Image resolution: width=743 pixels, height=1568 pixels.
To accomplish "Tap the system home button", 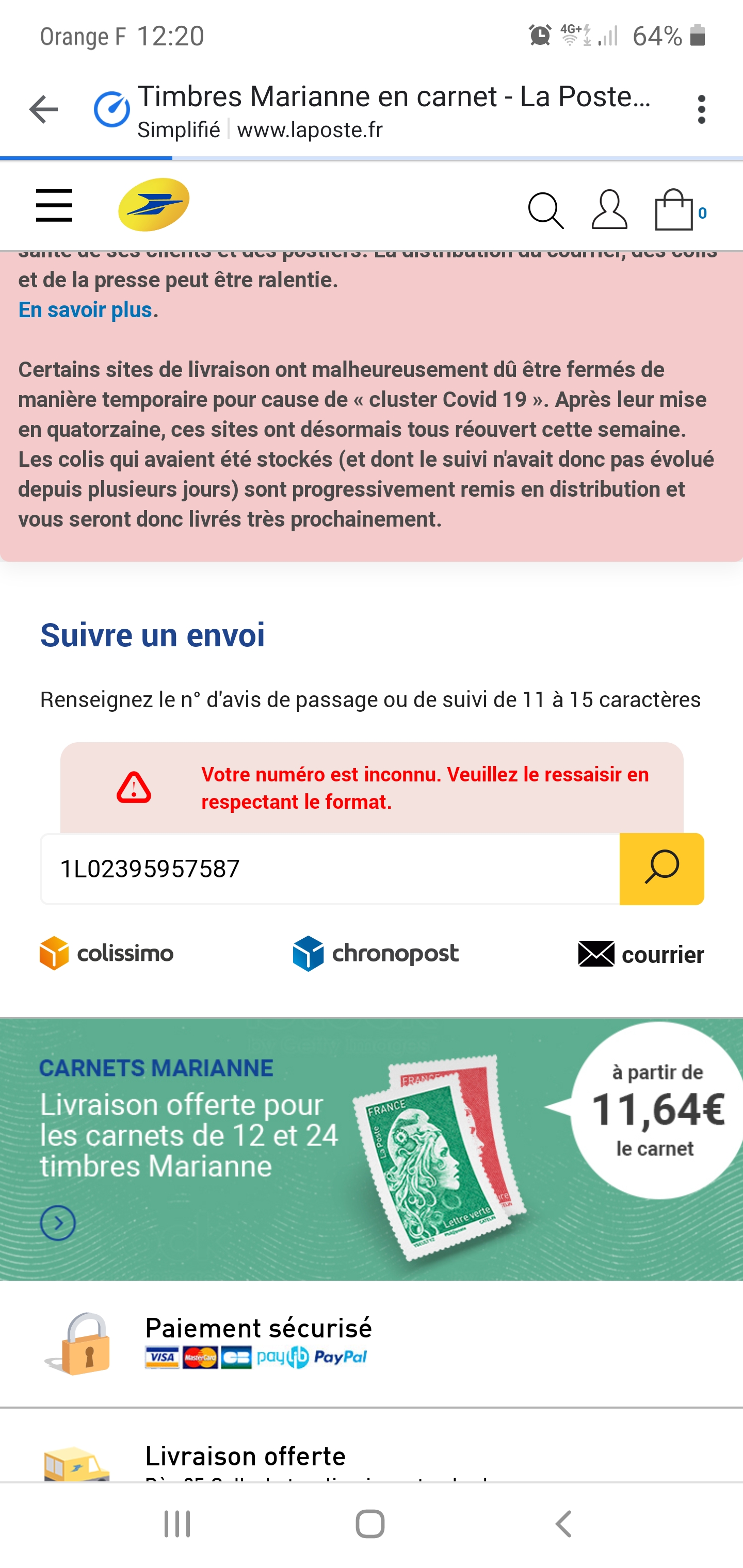I will pos(370,1525).
